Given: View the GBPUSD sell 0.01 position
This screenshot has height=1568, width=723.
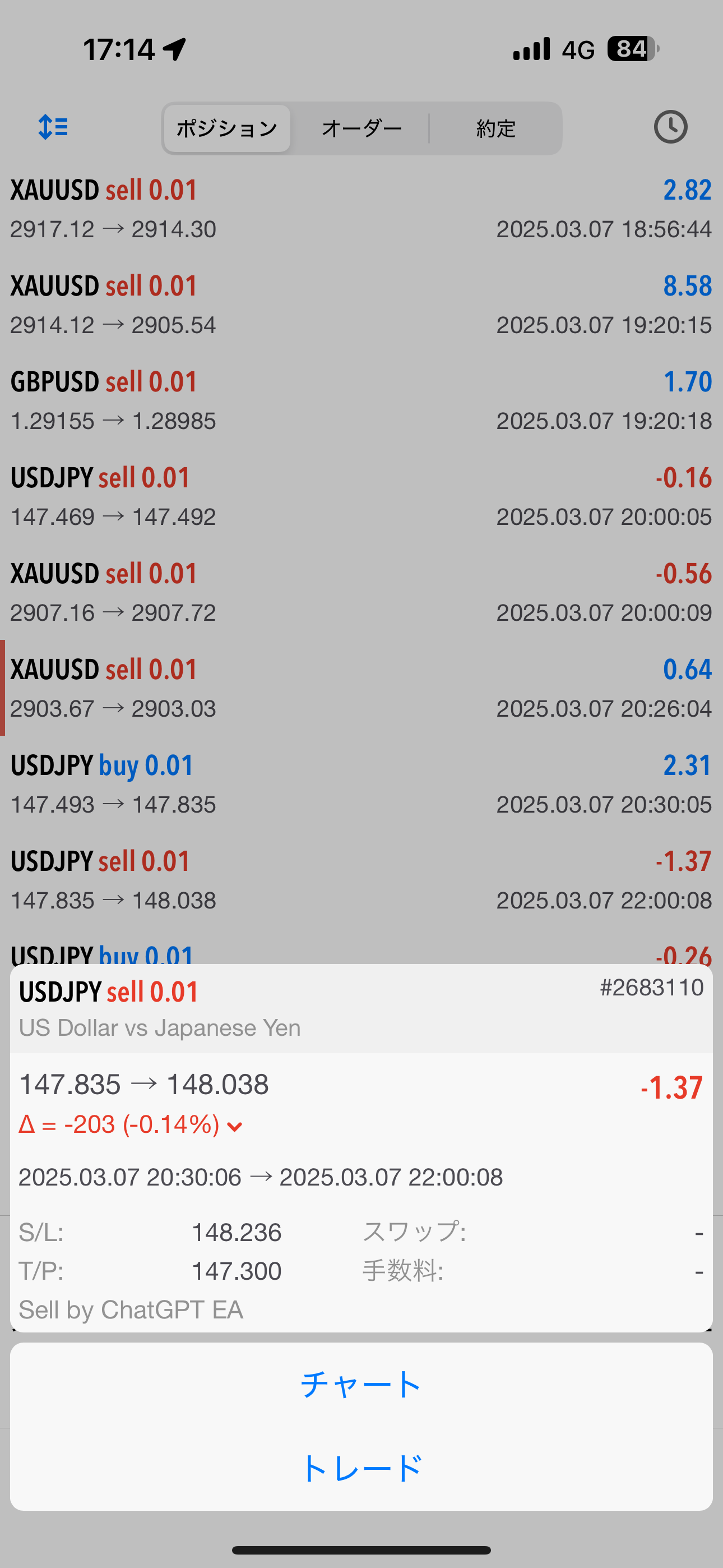Looking at the screenshot, I should (x=361, y=400).
